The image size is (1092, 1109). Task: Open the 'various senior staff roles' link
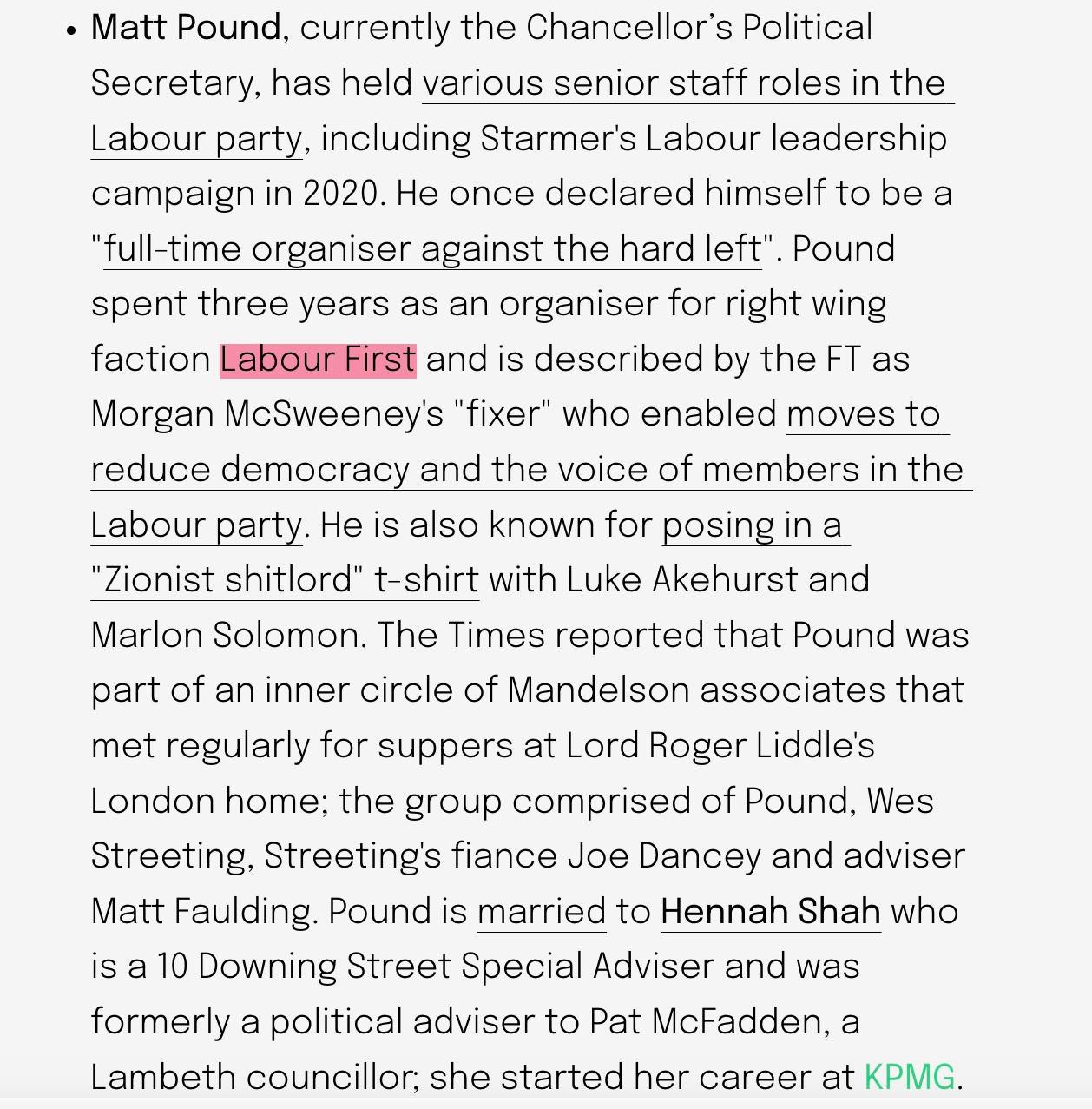pyautogui.click(x=686, y=83)
